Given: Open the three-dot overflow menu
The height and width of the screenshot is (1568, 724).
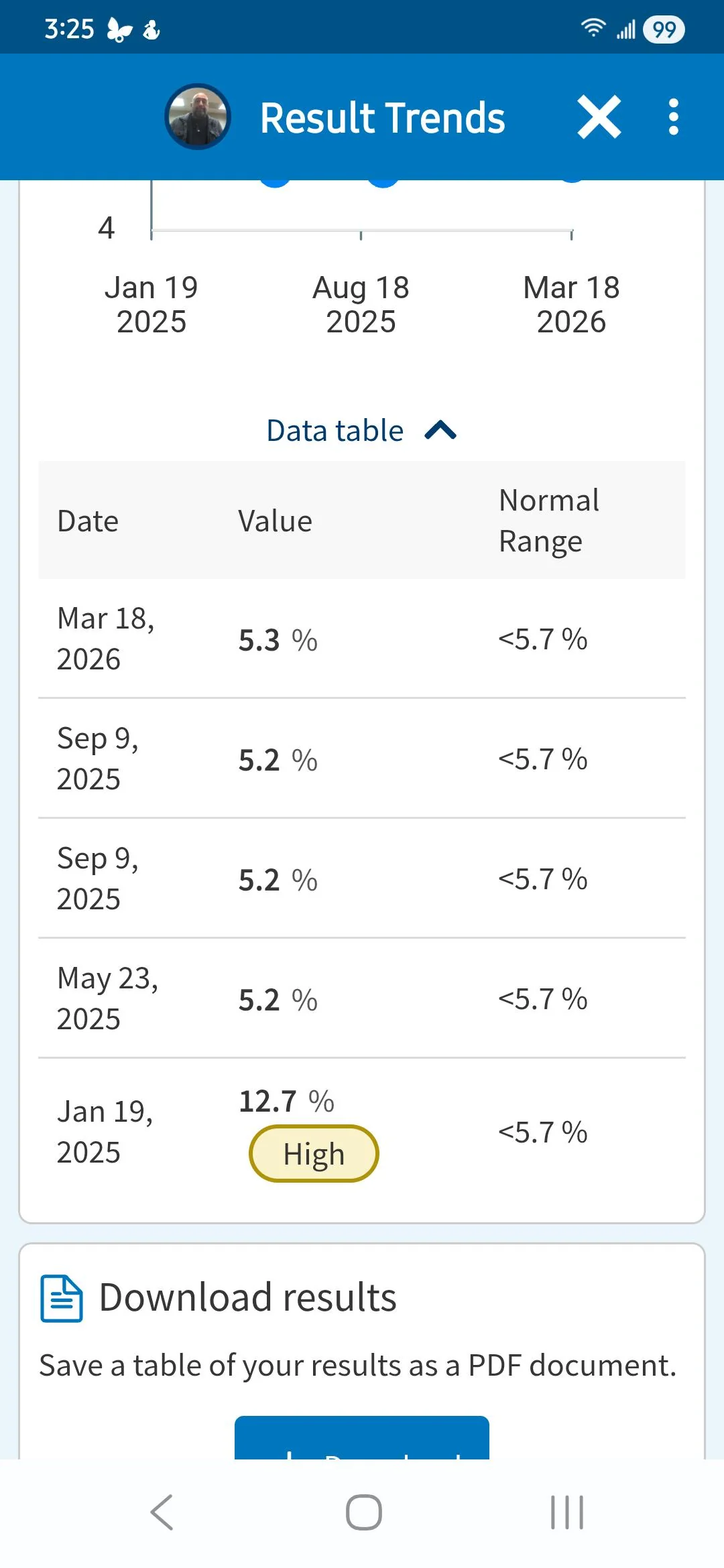Looking at the screenshot, I should coord(673,116).
